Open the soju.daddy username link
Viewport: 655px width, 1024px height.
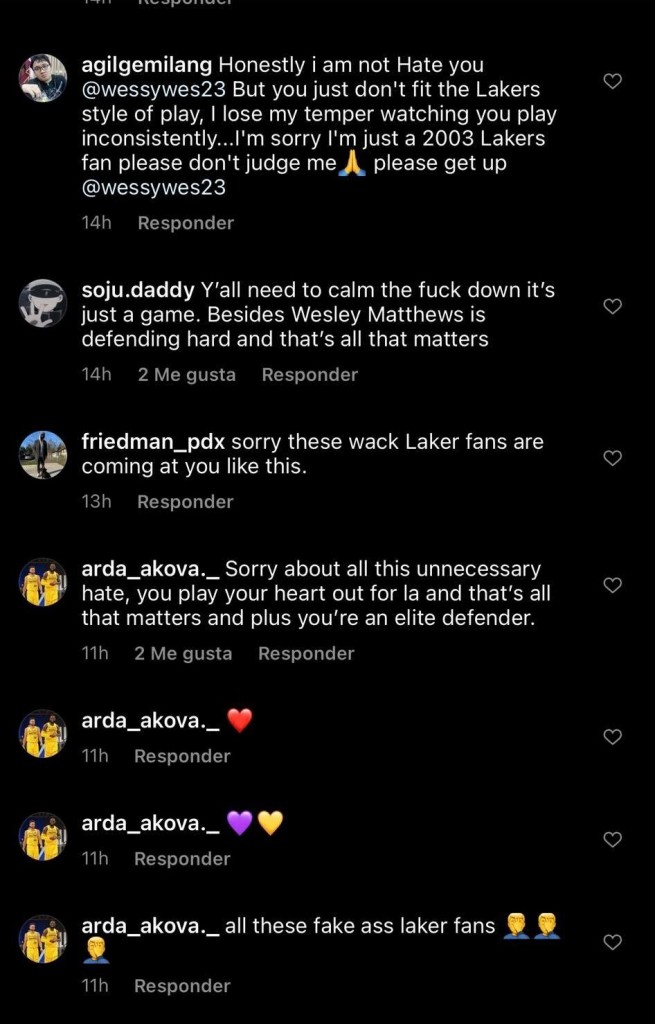[138, 291]
